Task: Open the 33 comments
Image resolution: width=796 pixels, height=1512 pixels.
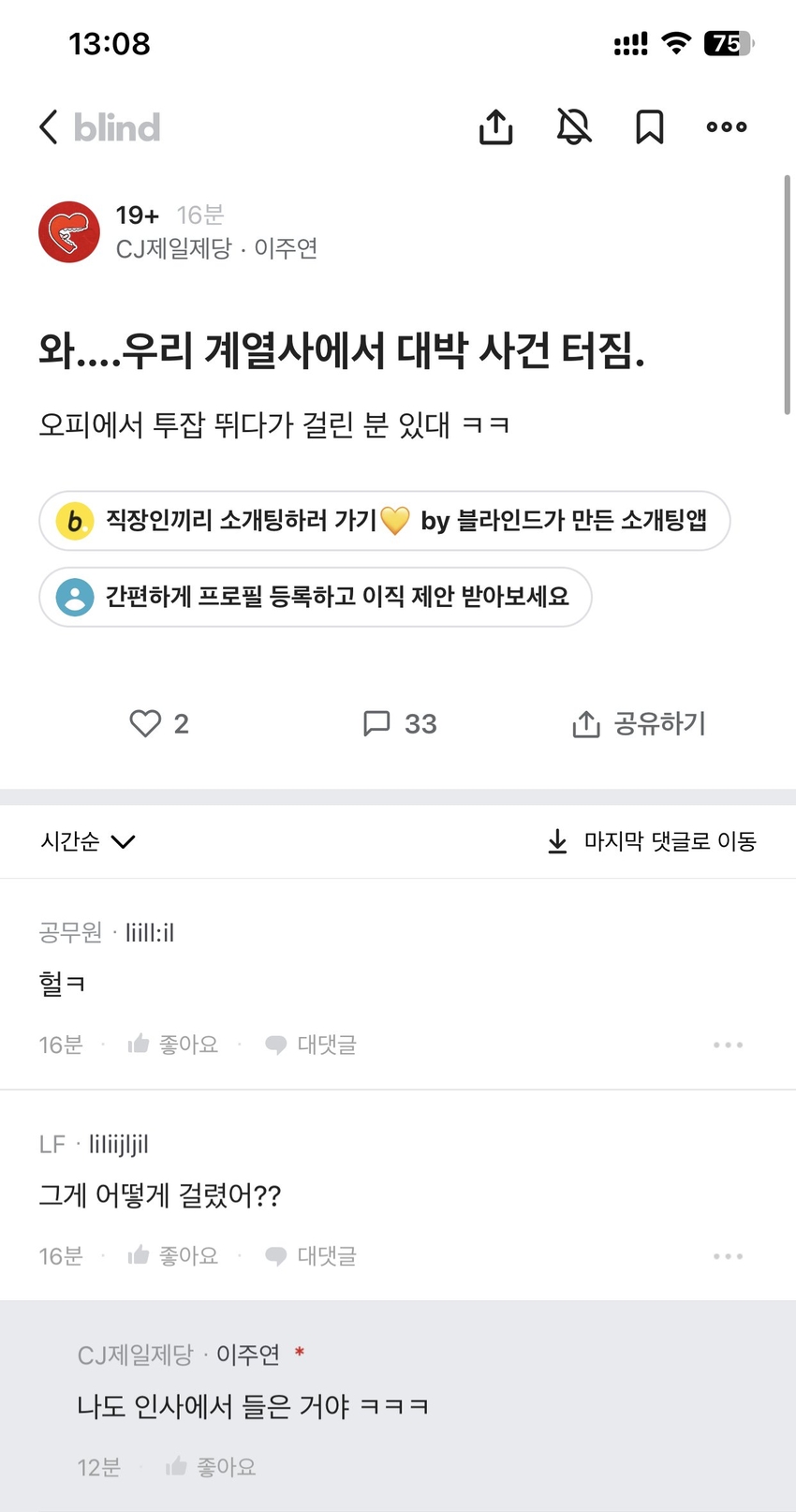Action: [400, 723]
